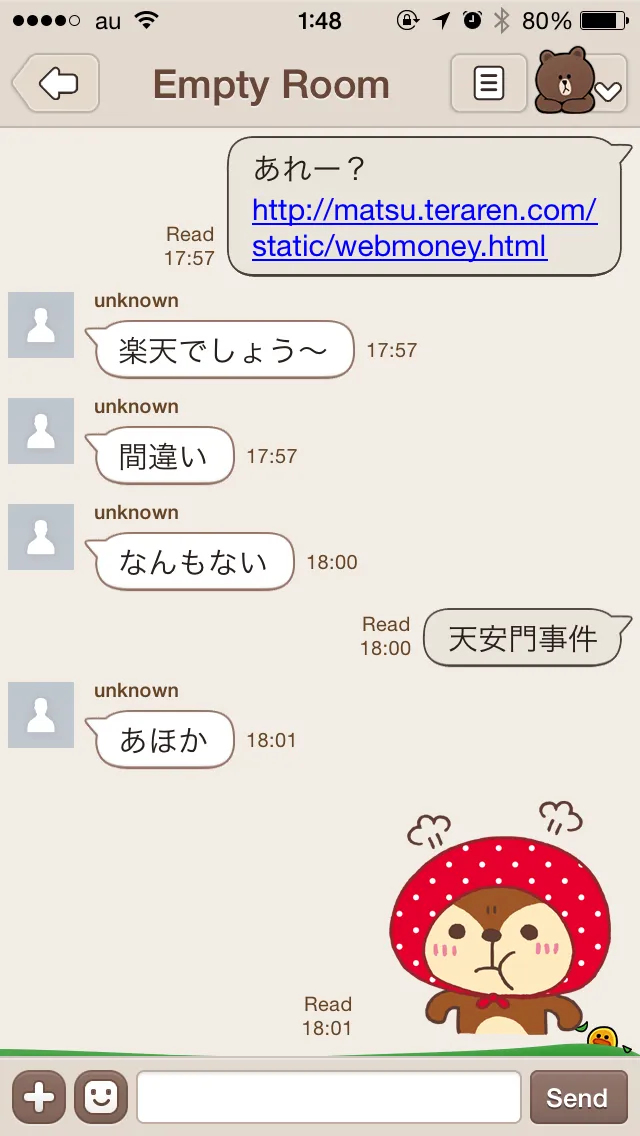
Task: Expand the Brown bear dropdown menu
Action: coord(581,83)
